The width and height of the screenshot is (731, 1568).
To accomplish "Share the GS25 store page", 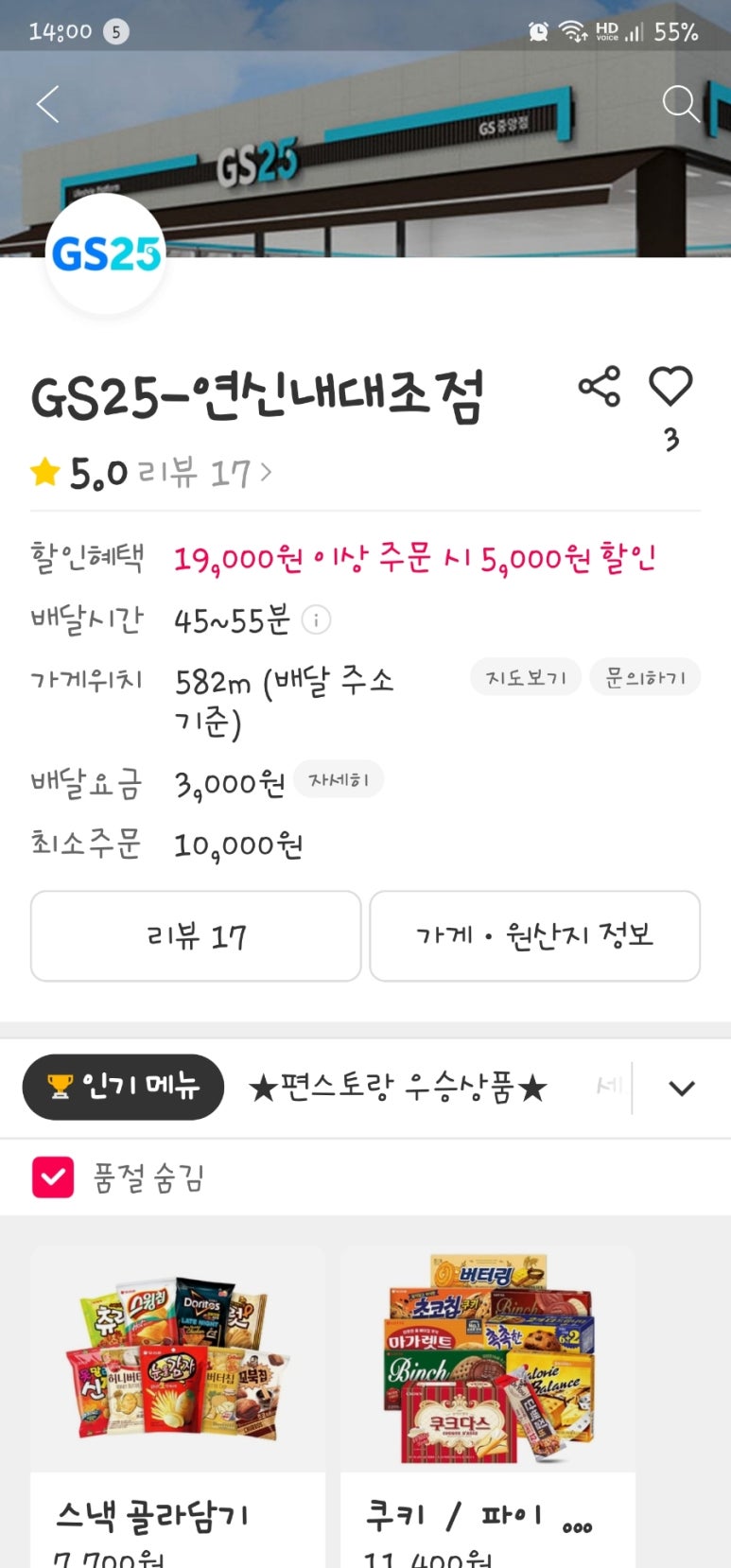I will coord(599,387).
